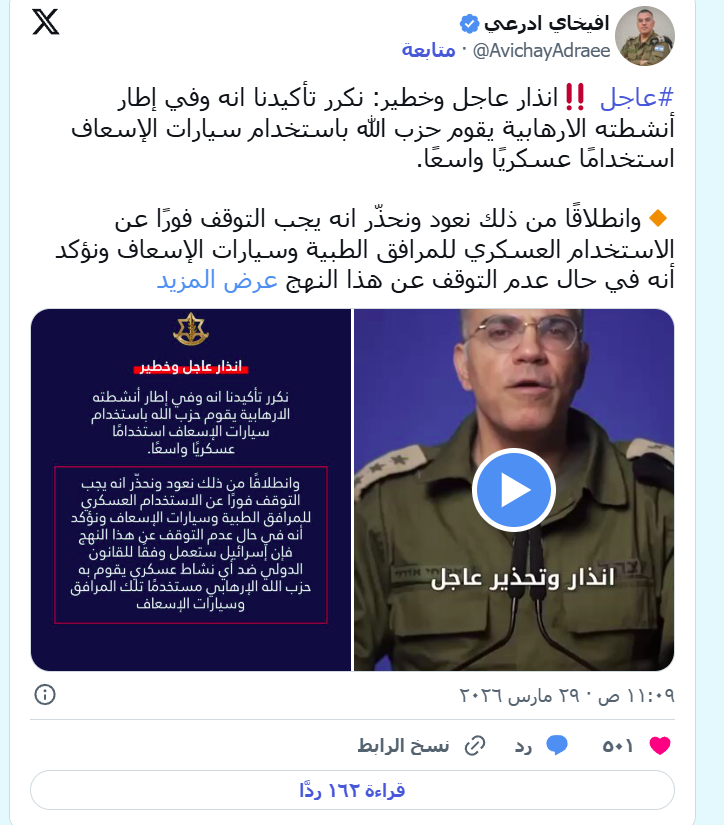Play the video in the post
This screenshot has width=724, height=825.
click(513, 490)
